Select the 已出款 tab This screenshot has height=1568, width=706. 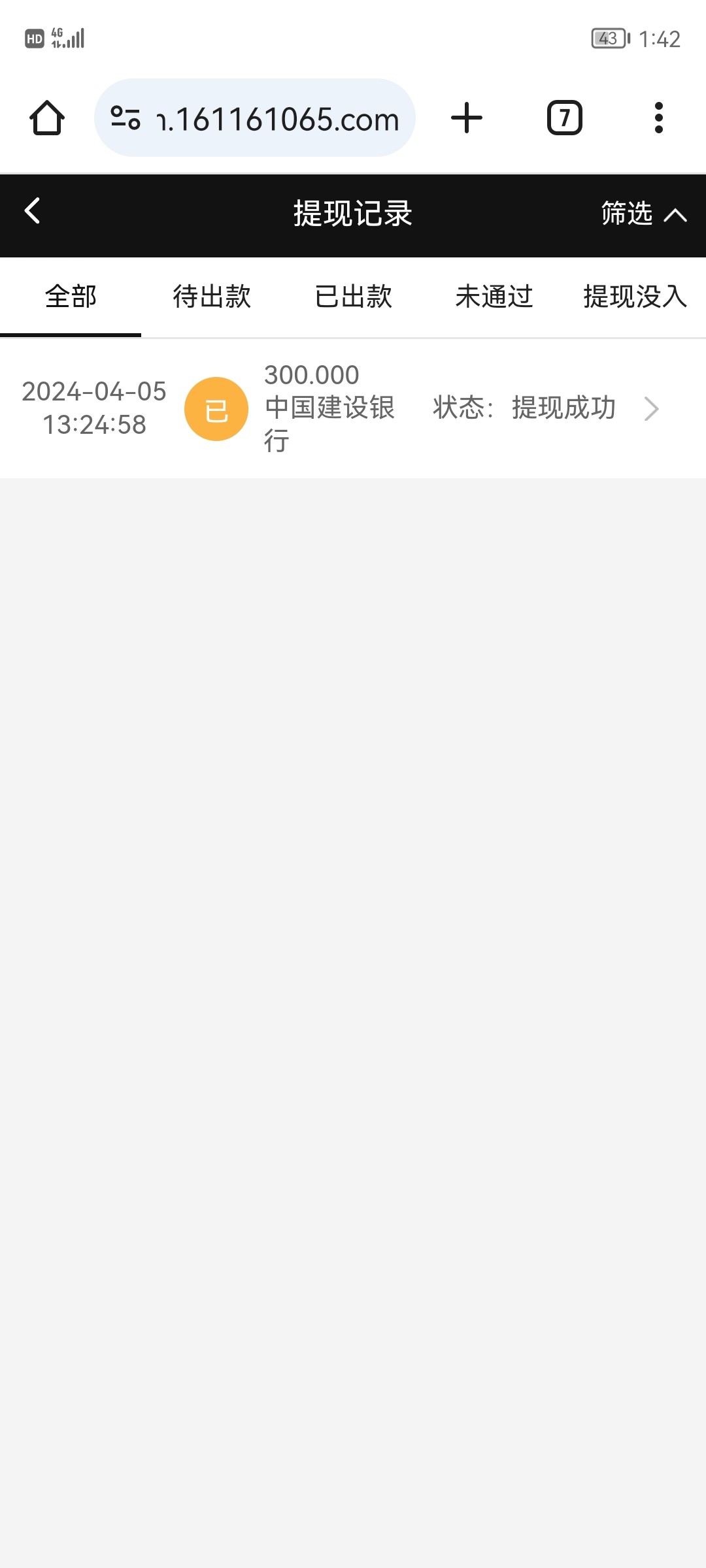[353, 297]
